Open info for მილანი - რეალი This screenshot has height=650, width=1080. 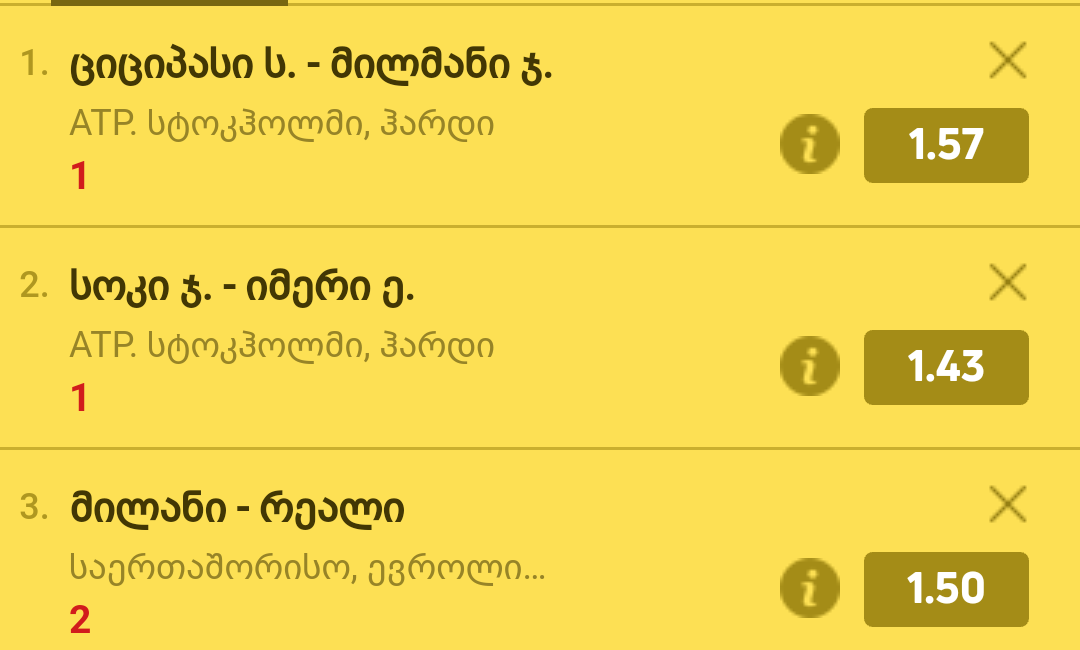tap(809, 589)
